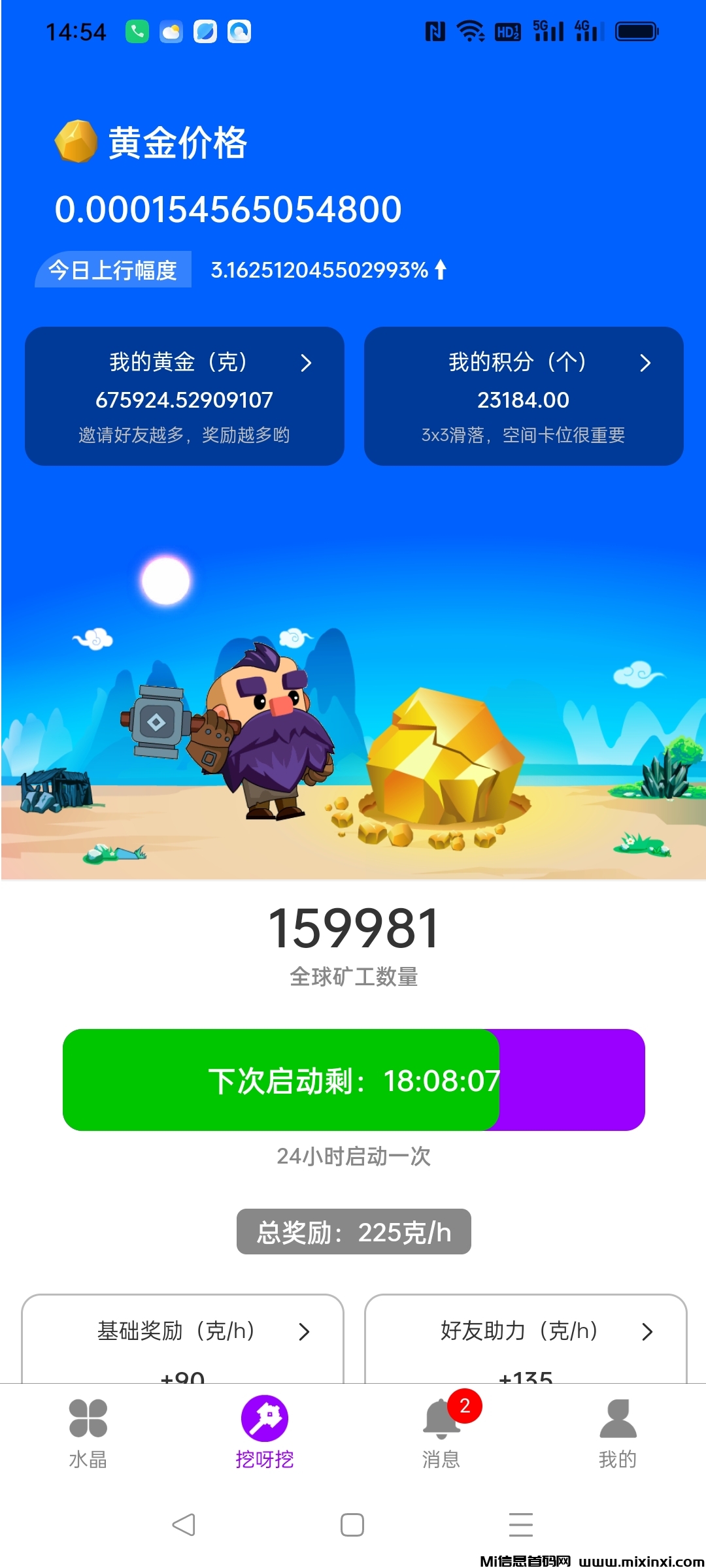Tap the 总奖励：225克/h button
This screenshot has width=706, height=1568.
click(353, 1232)
